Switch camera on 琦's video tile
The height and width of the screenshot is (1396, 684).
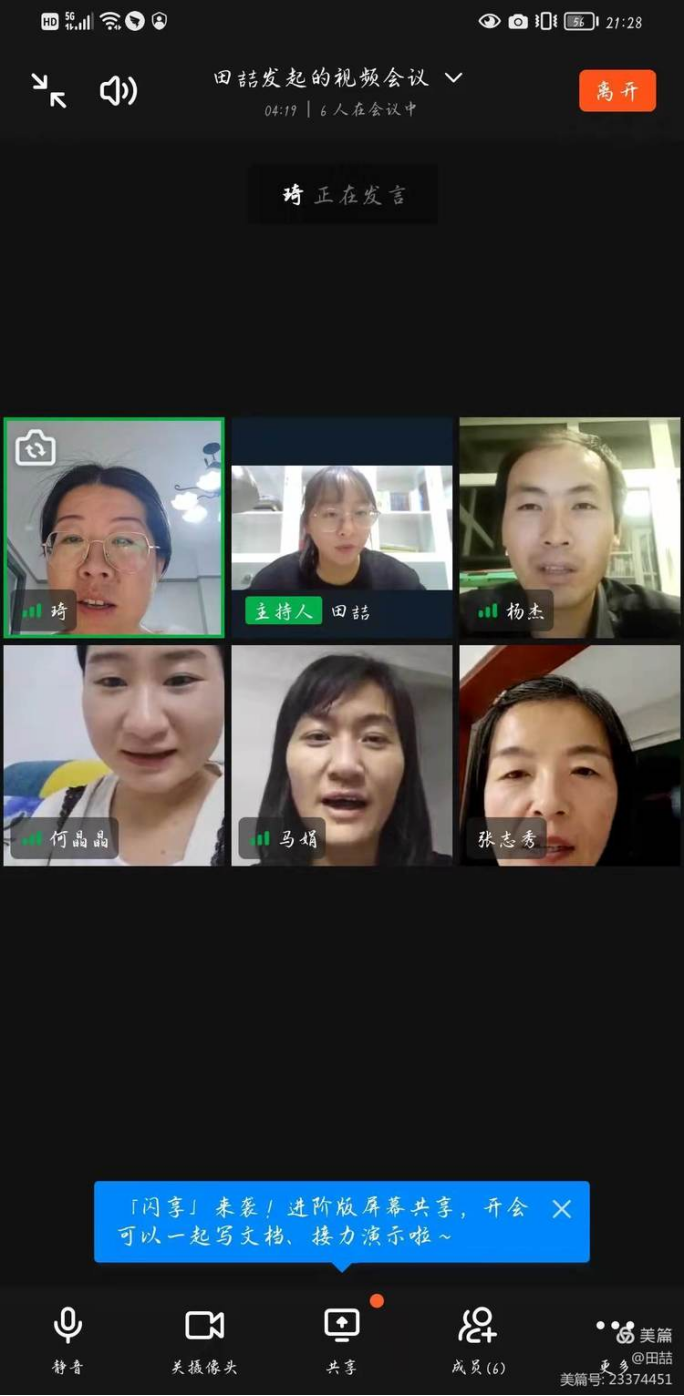click(35, 448)
